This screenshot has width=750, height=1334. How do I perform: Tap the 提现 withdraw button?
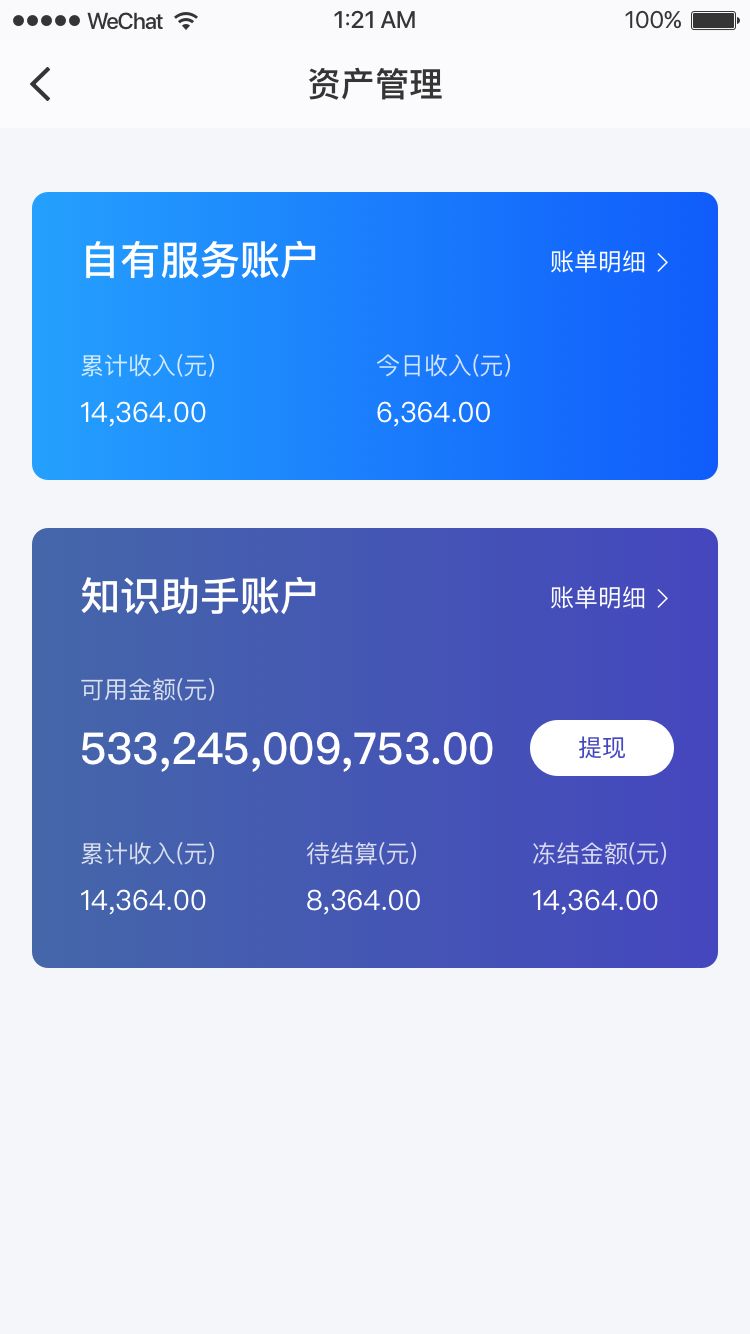tap(601, 748)
